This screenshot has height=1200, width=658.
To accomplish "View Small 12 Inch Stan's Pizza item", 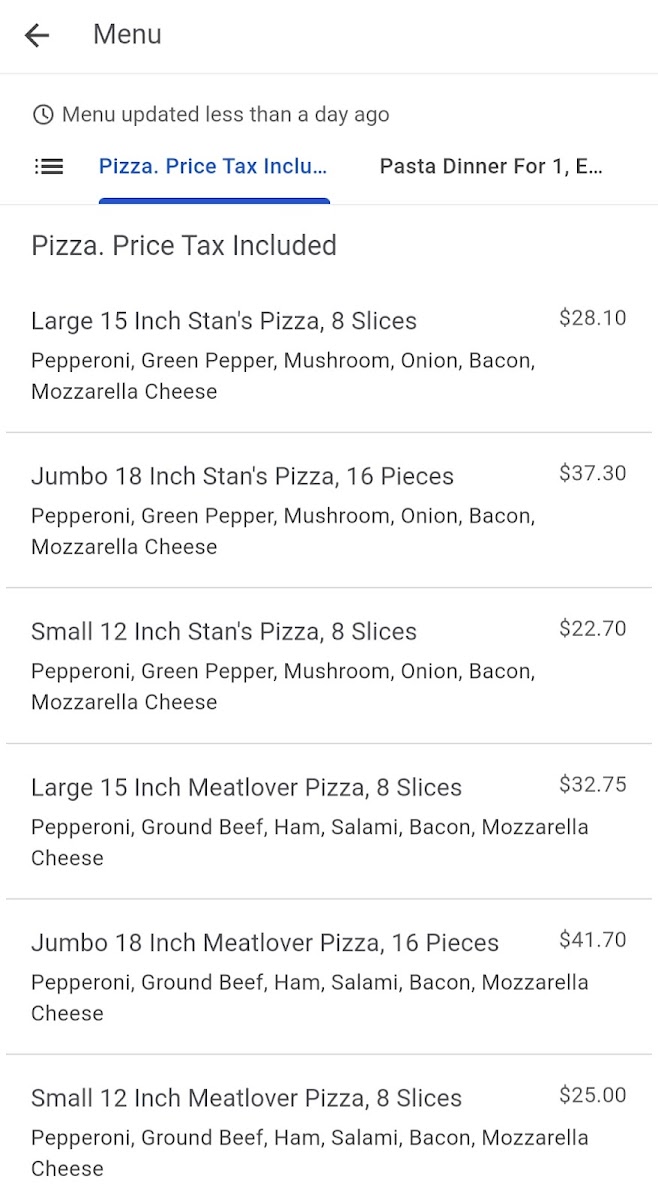I will (224, 632).
